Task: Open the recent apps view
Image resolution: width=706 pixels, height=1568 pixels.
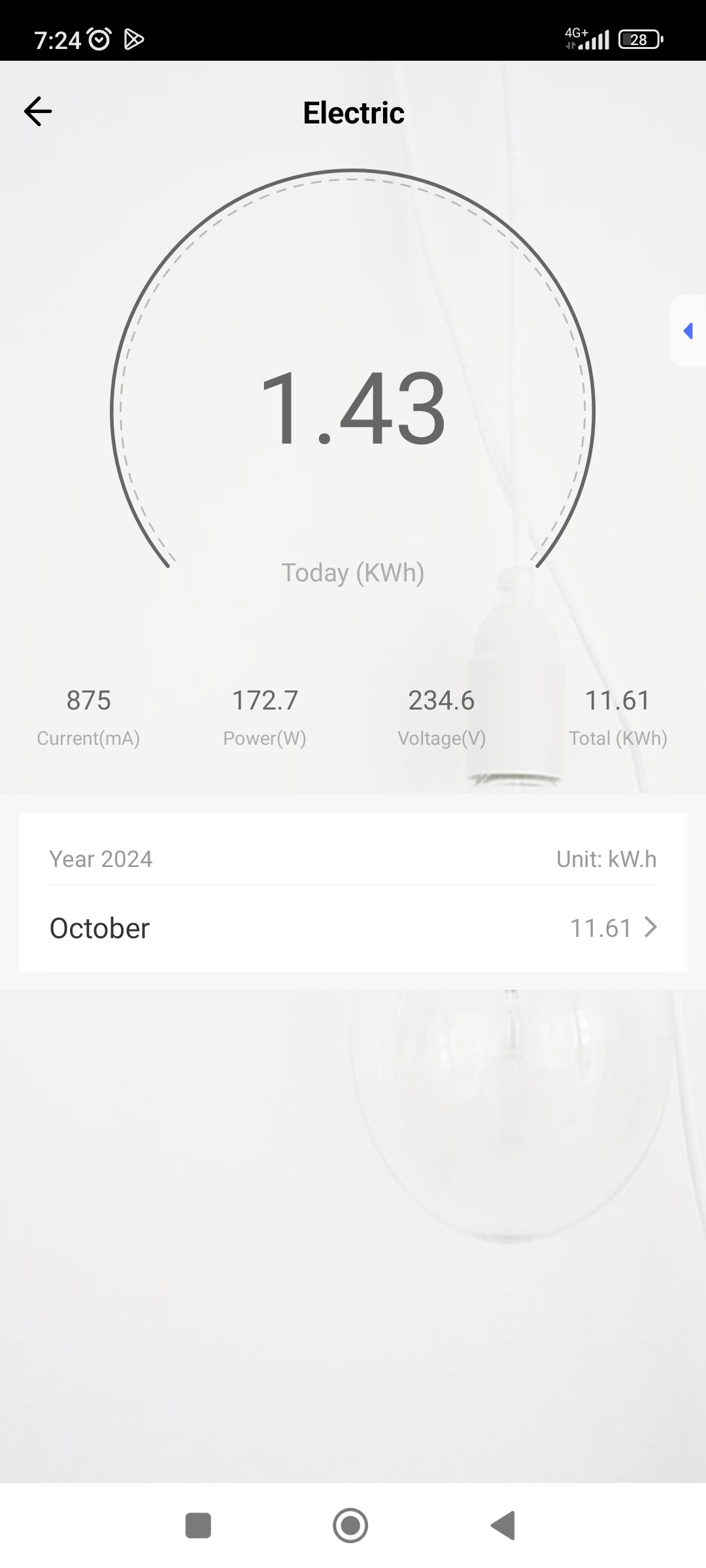Action: point(198,1526)
